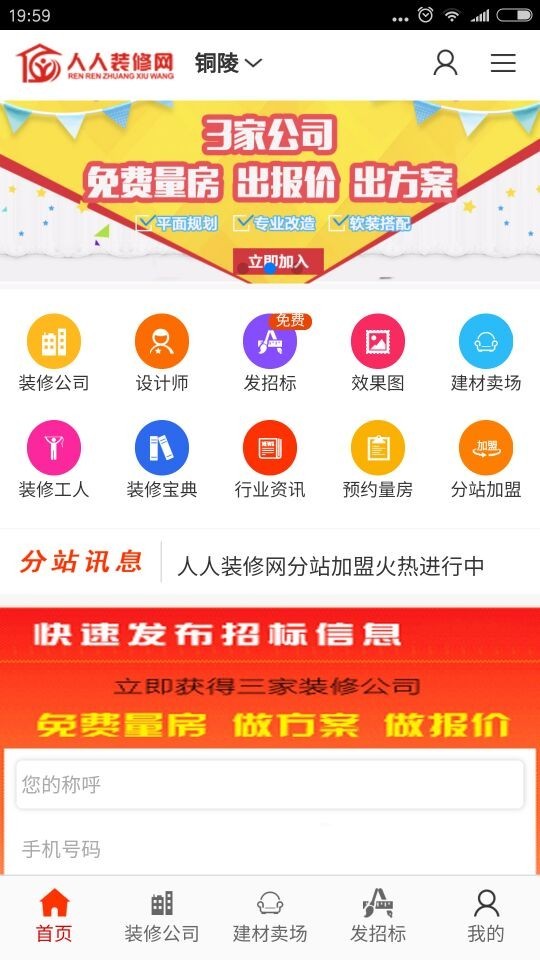
Task: Open 设计师 category
Action: click(162, 353)
